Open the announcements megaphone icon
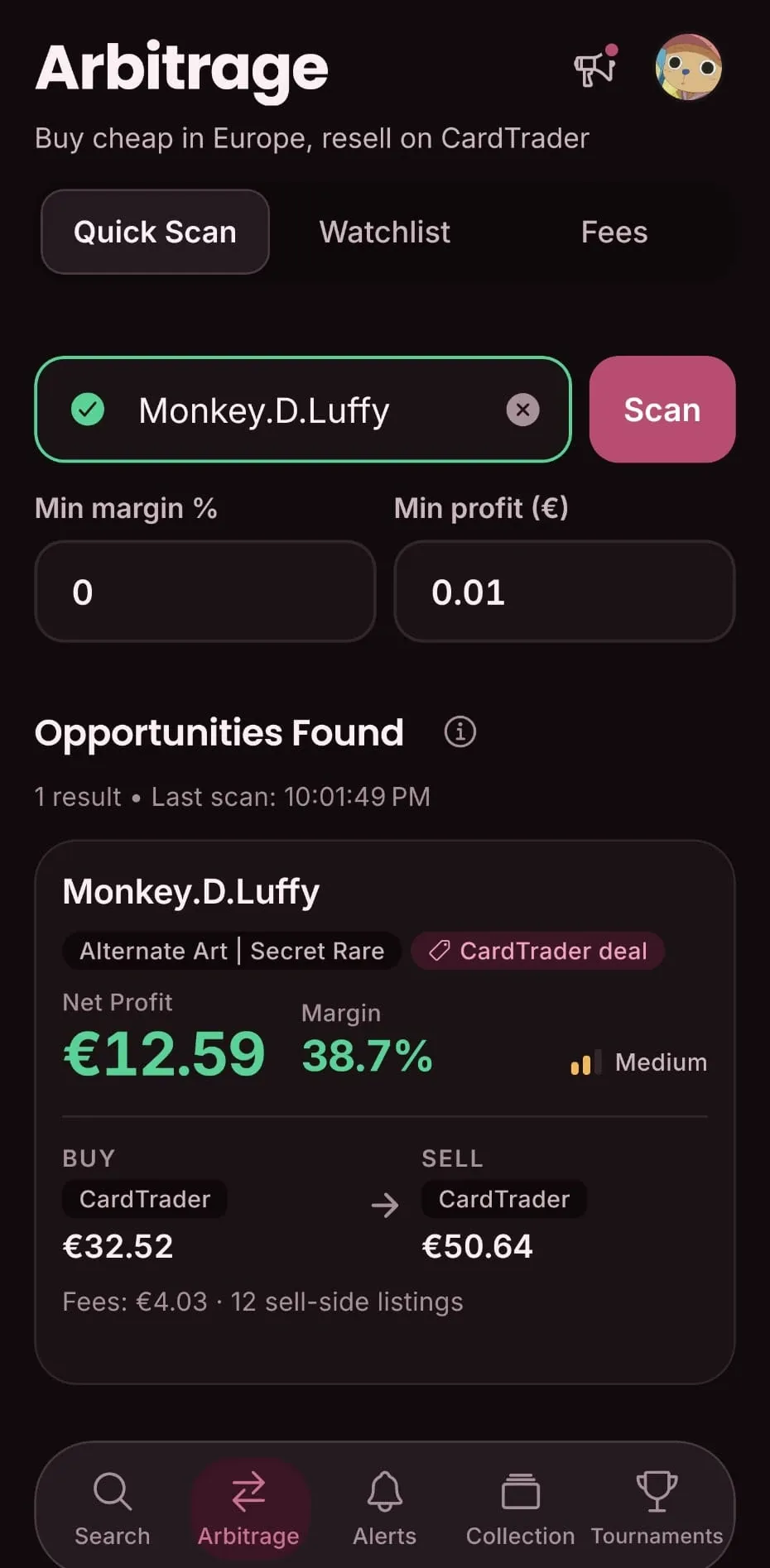The height and width of the screenshot is (1568, 770). click(x=595, y=67)
